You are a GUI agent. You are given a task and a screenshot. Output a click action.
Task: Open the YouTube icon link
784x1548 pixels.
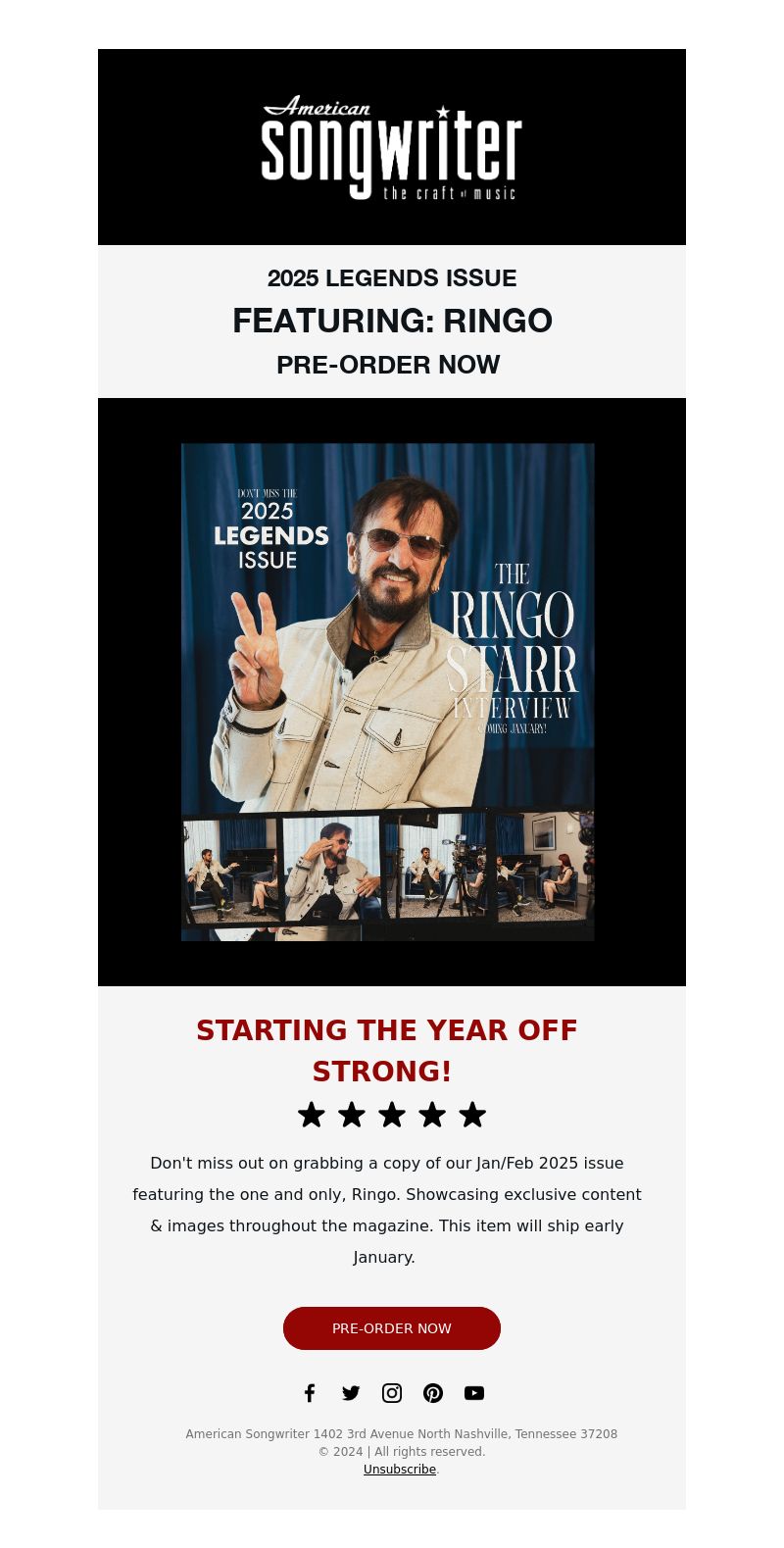474,1393
